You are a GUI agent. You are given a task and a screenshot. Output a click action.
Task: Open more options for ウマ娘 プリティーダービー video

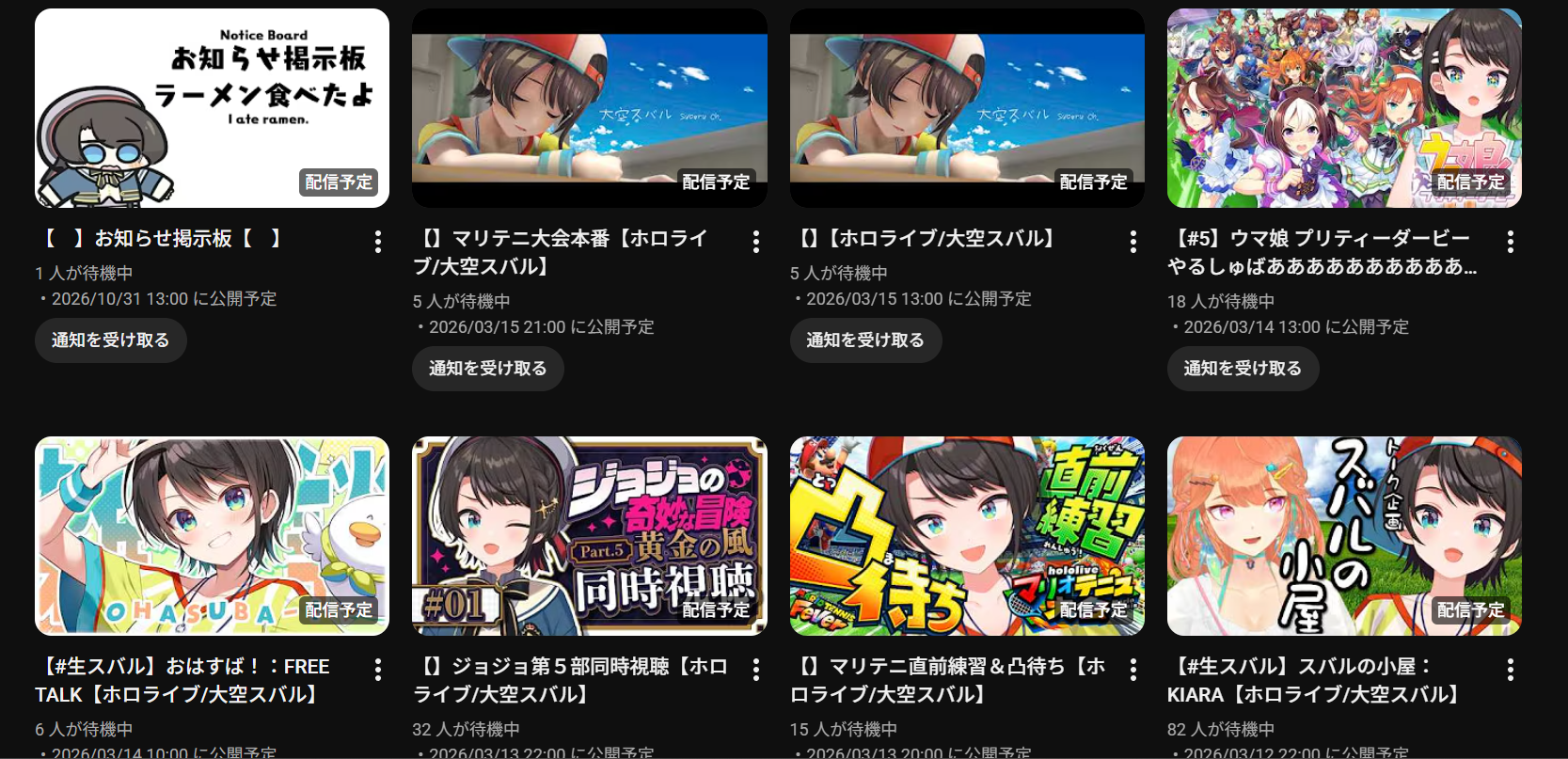[x=1511, y=242]
